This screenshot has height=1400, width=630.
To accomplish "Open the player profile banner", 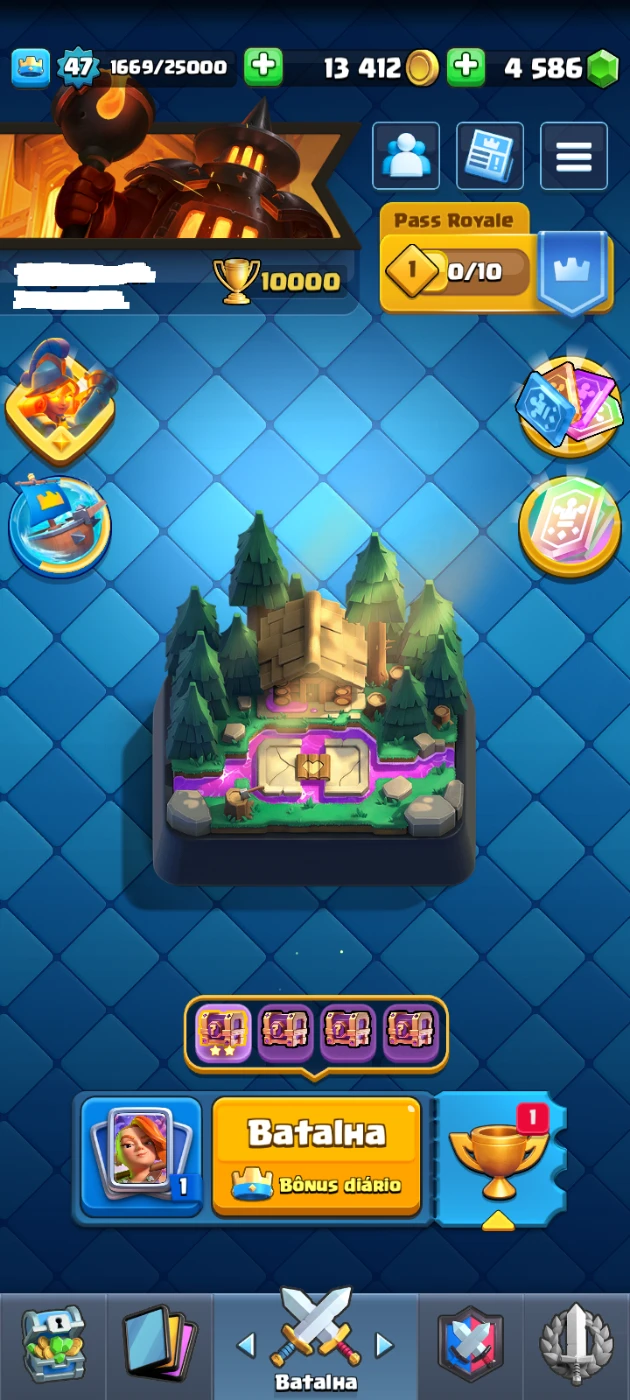I will pos(170,180).
